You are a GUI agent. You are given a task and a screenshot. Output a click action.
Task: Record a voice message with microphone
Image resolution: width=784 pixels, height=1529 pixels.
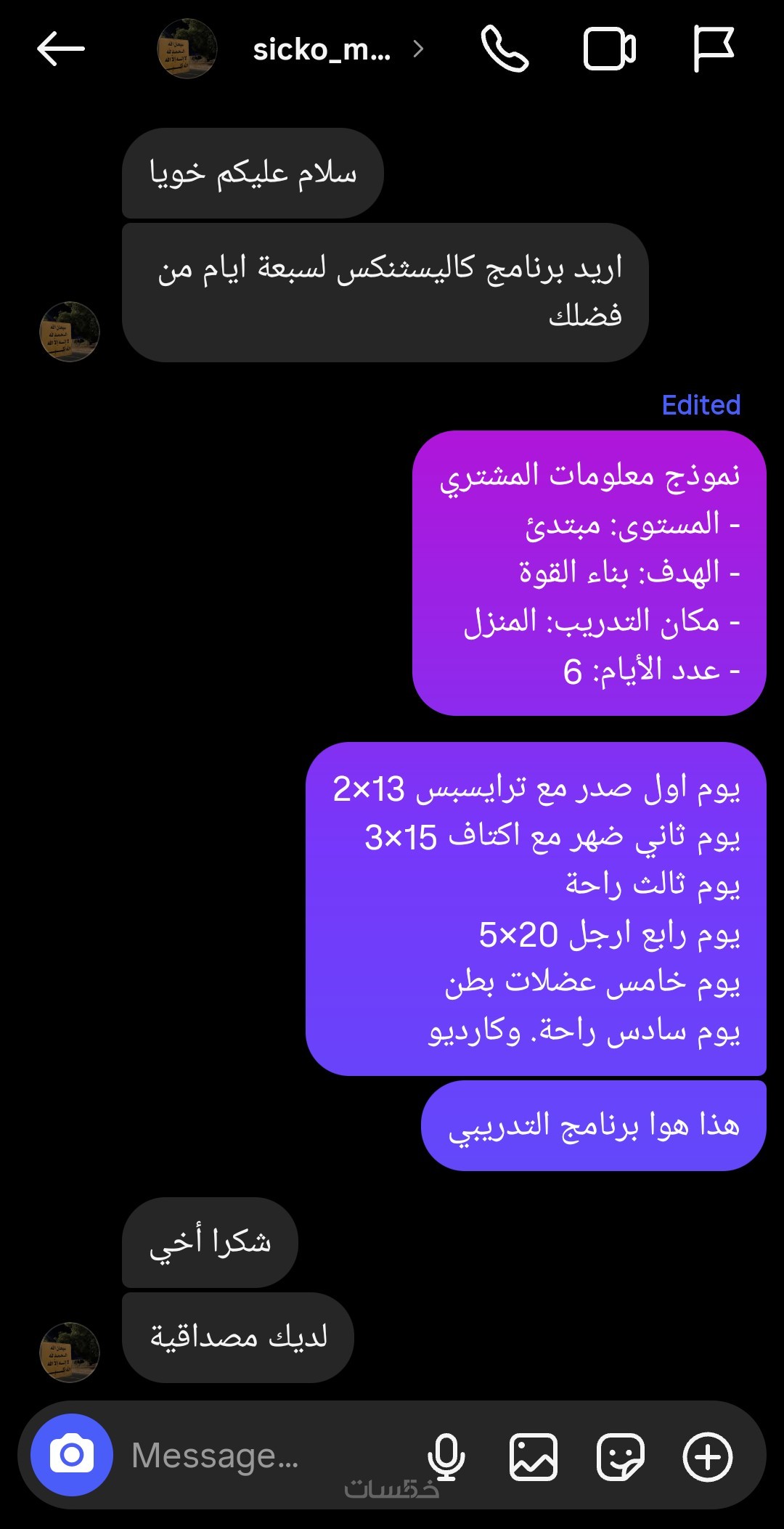click(446, 1456)
